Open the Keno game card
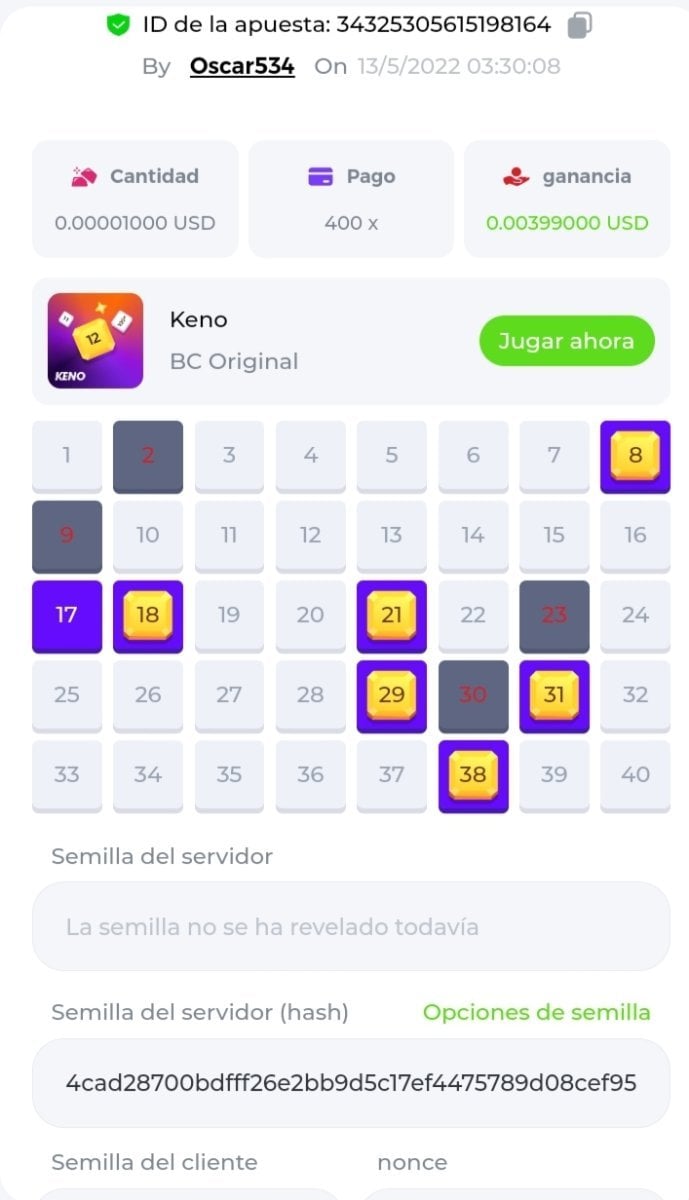Viewport: 689px width, 1200px height. coord(96,341)
